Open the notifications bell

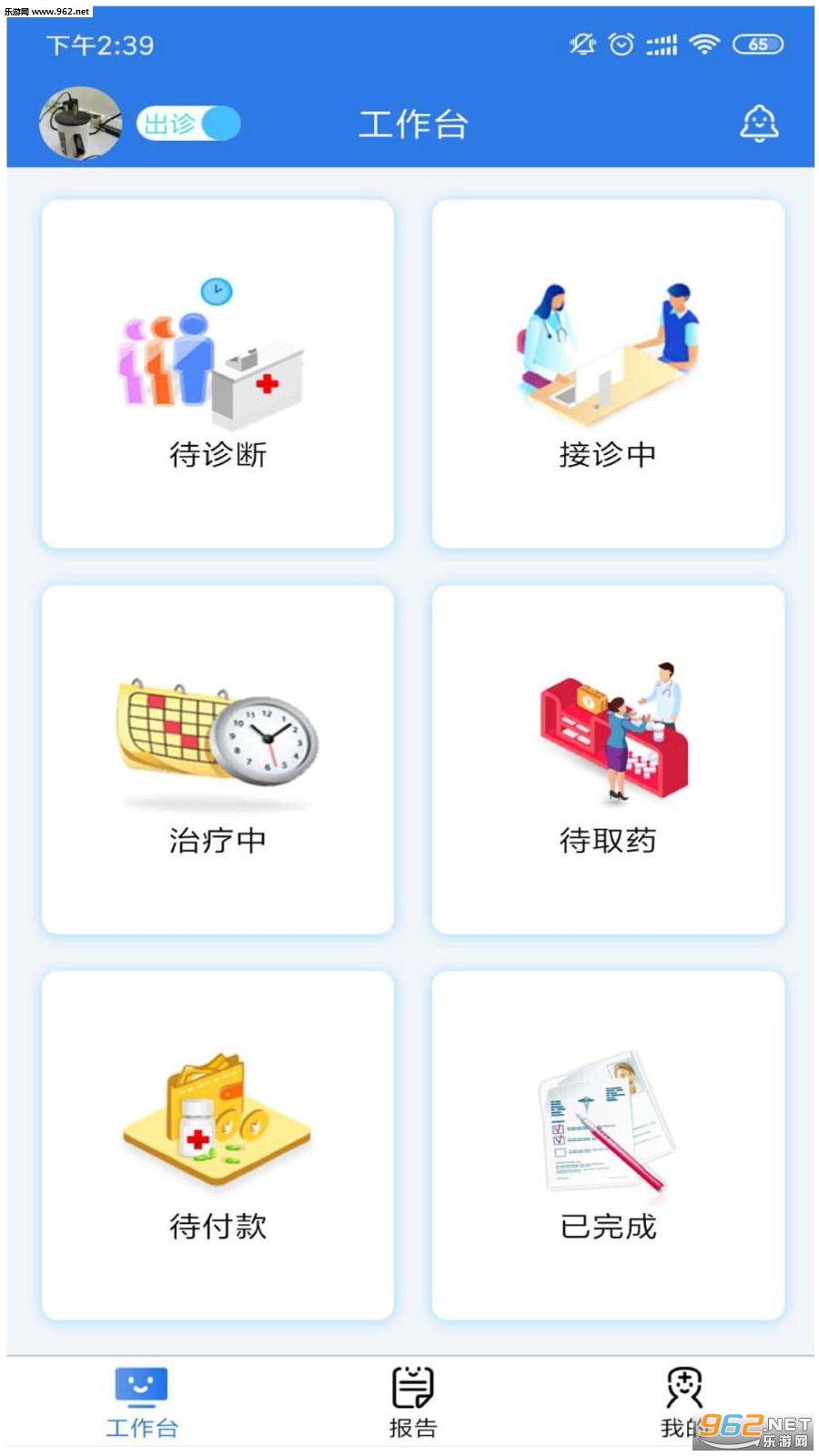point(758,124)
